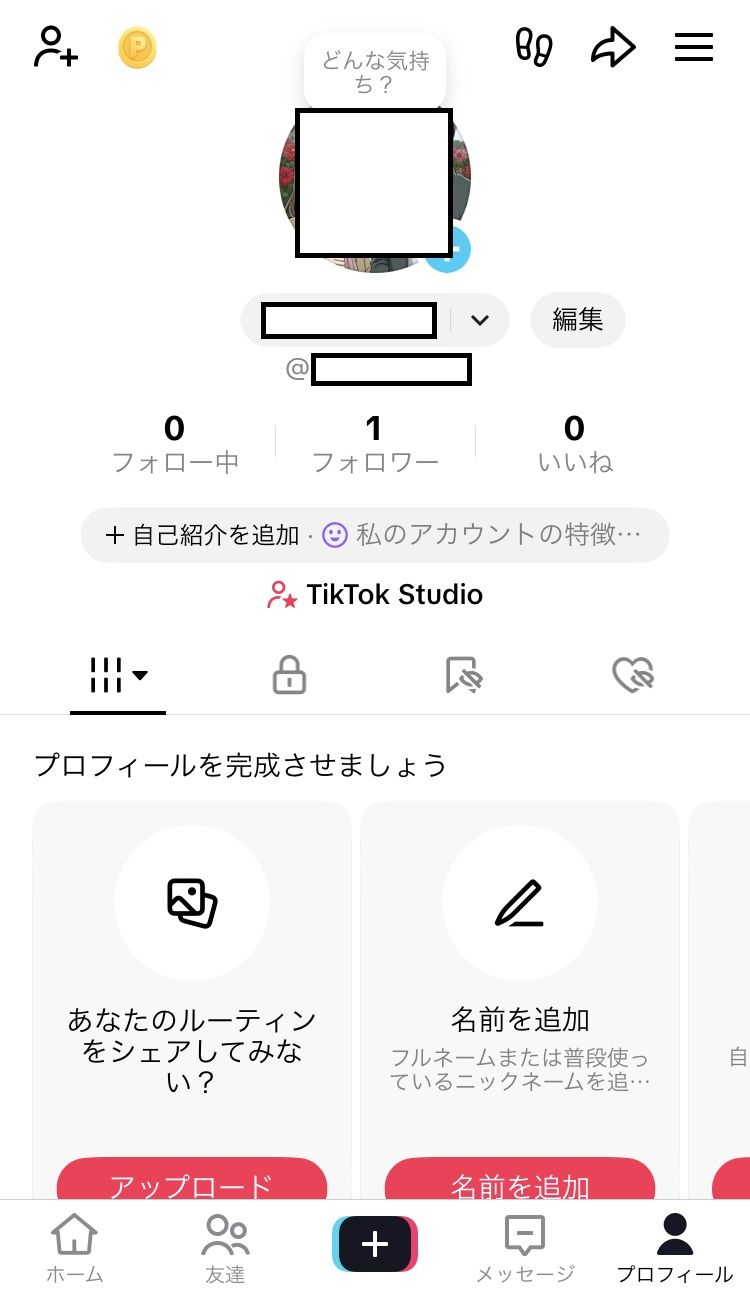Tap the gold coin rewards icon
The height and width of the screenshot is (1297, 750).
pos(137,48)
